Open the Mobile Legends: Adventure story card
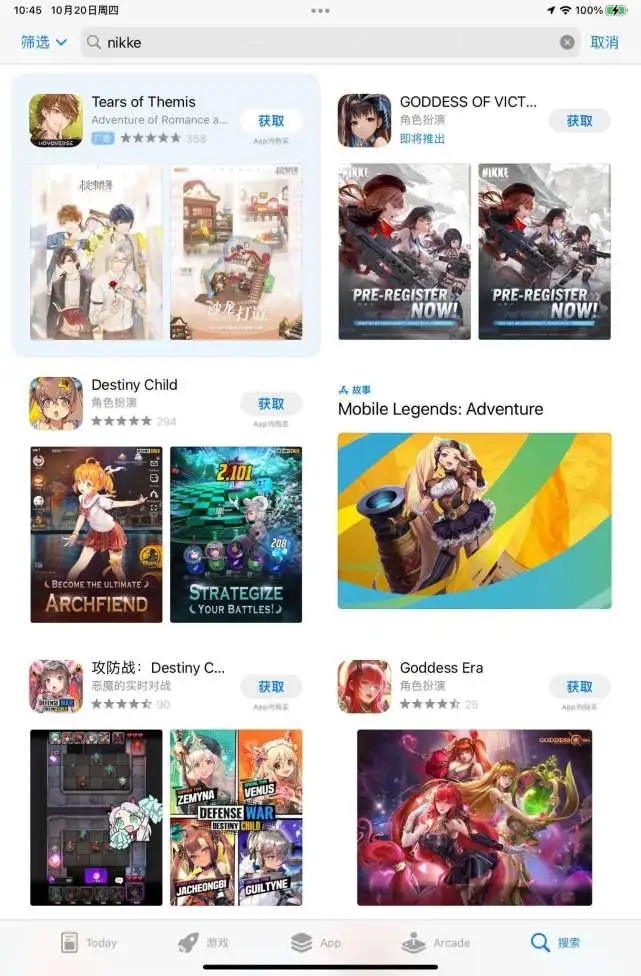 (x=474, y=520)
